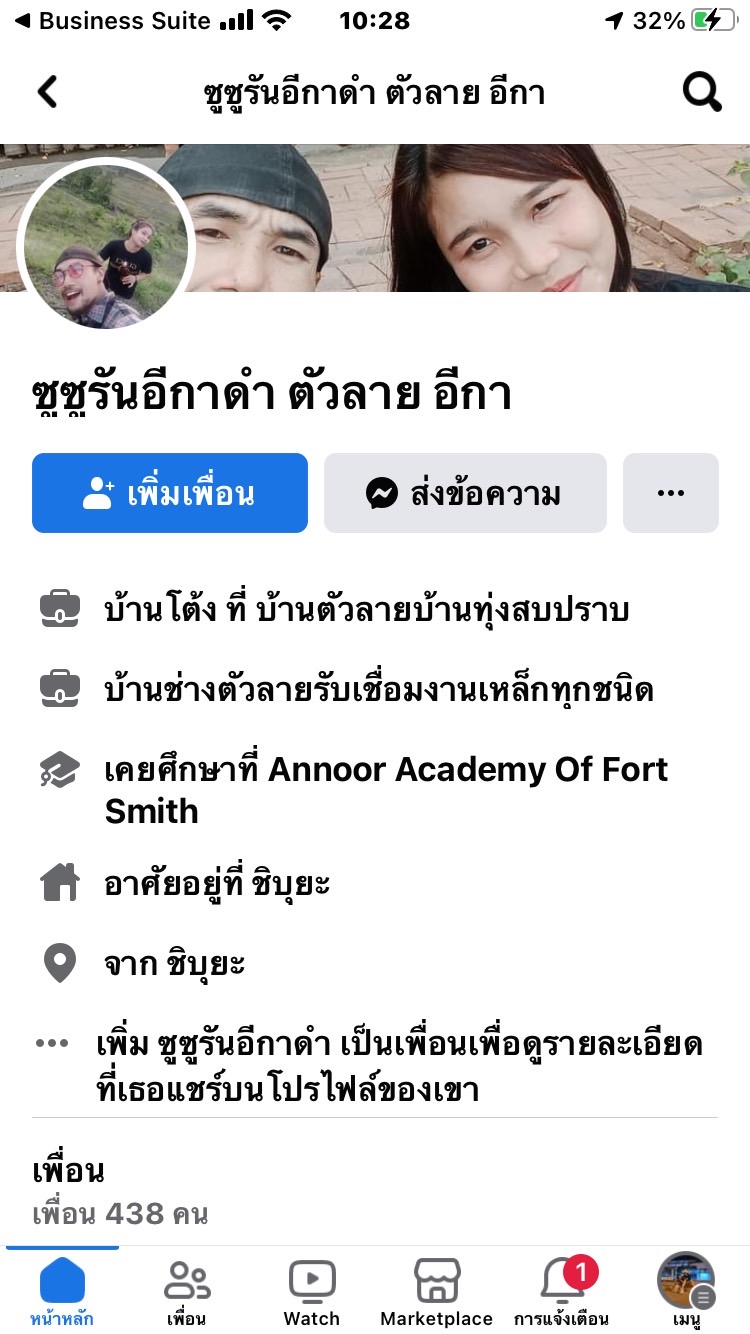Viewport: 750px width, 1334px height.
Task: Open the three-dot more options button
Action: tap(670, 493)
